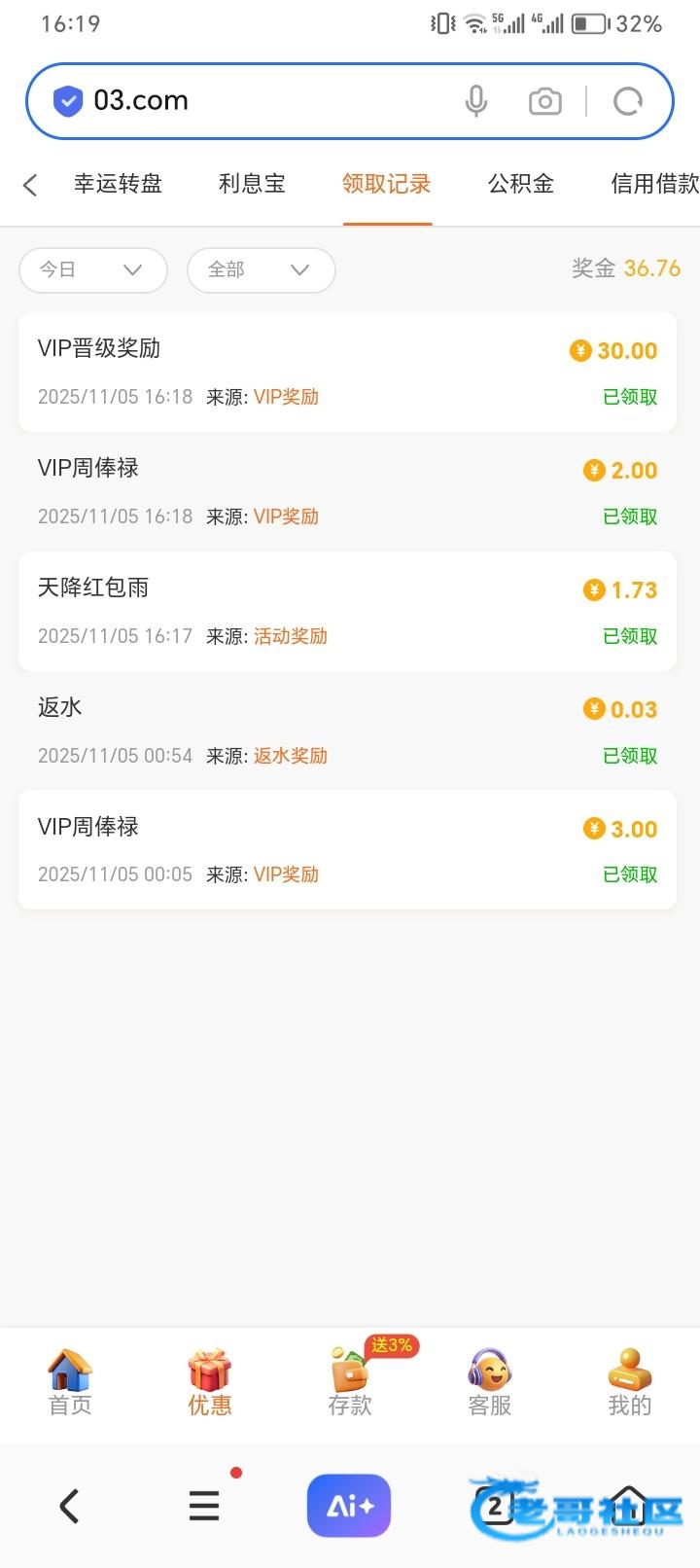Tap the browser back arrow at bottom

tap(69, 1506)
